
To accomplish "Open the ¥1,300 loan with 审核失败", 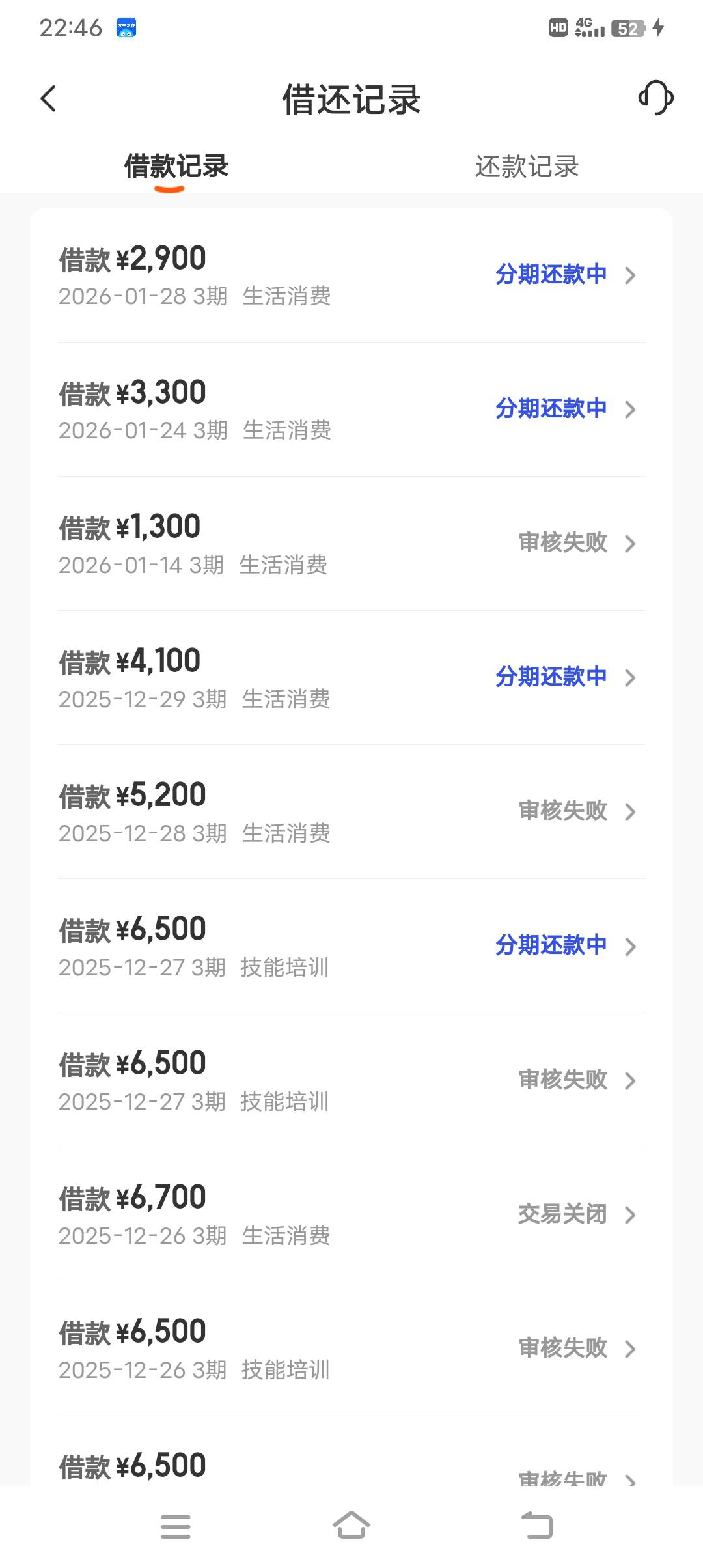I will point(351,544).
